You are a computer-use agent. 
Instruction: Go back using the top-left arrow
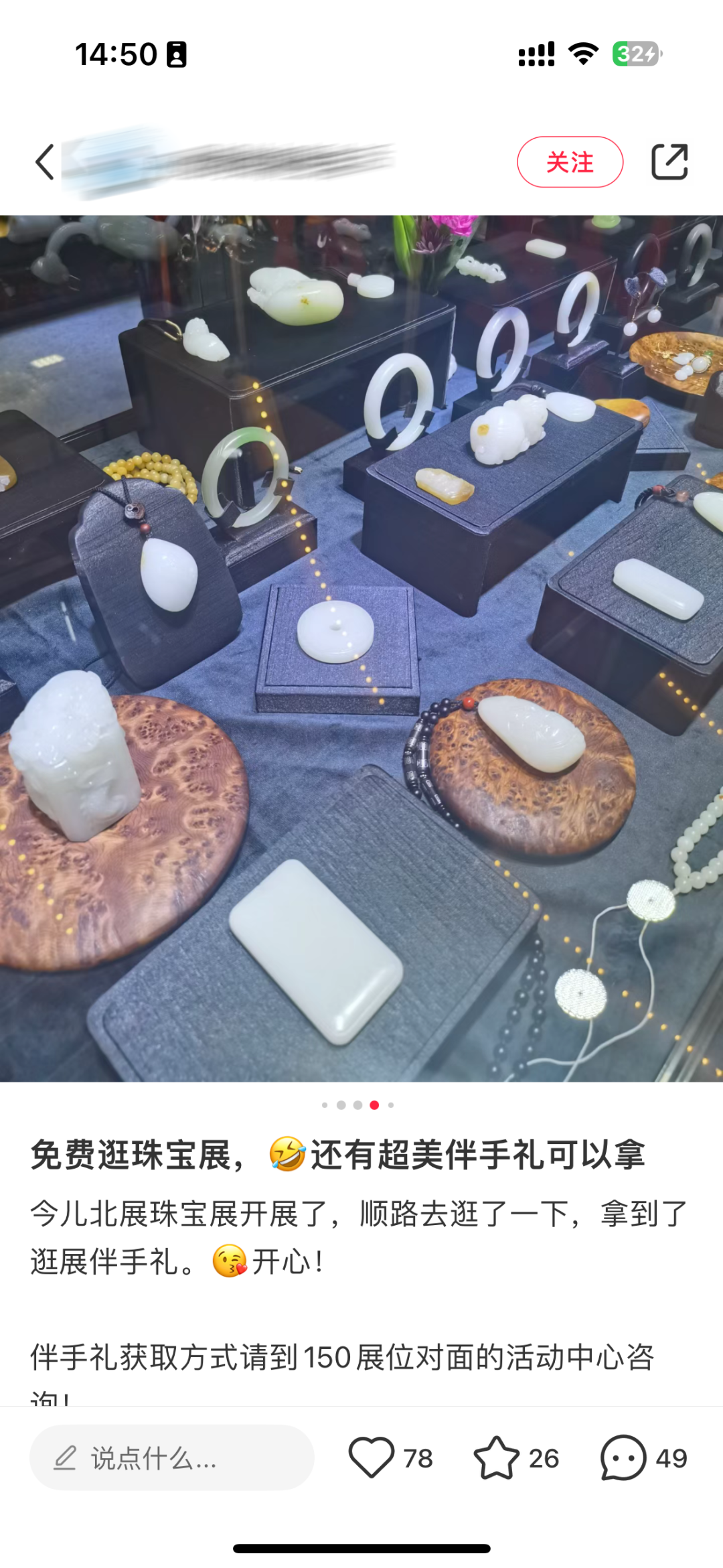tap(45, 162)
